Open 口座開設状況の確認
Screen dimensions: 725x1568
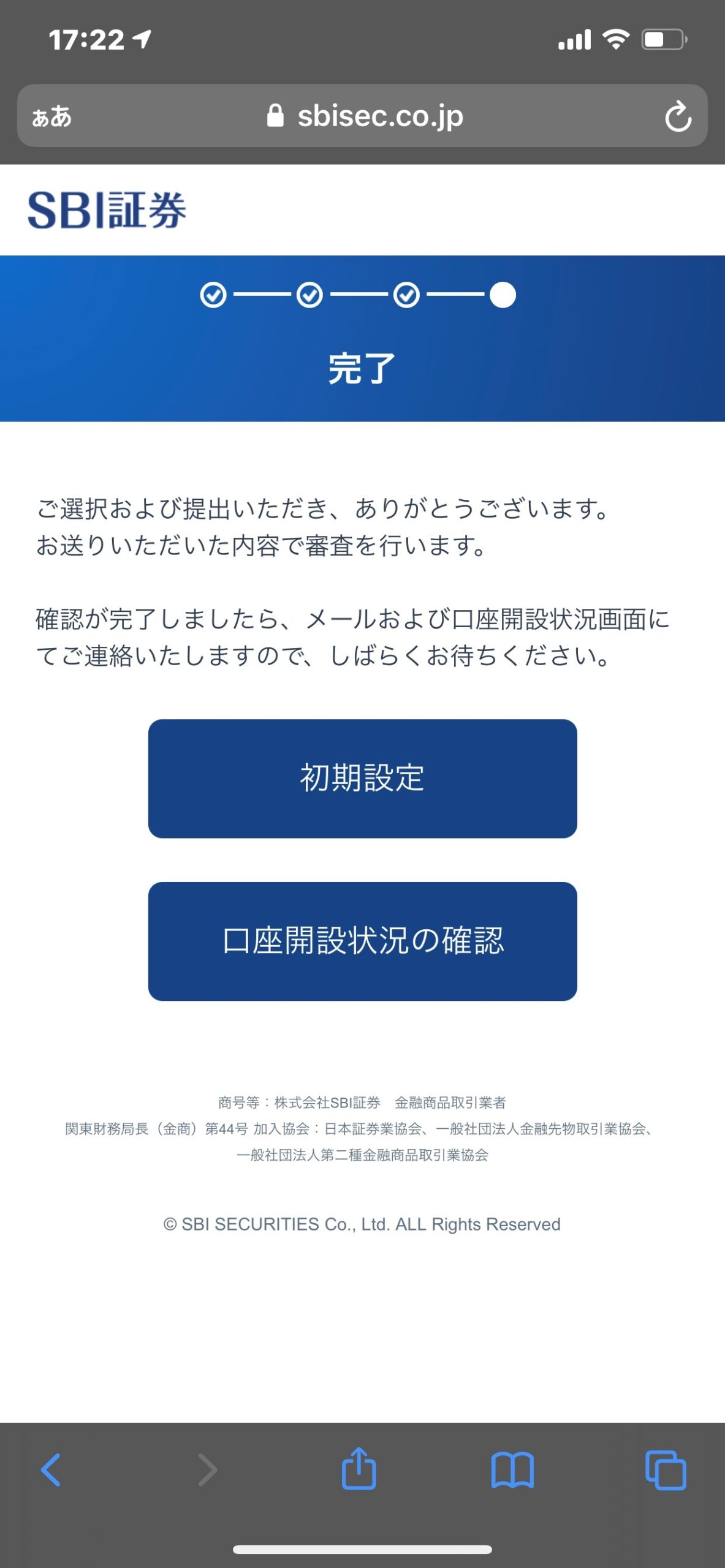362,941
